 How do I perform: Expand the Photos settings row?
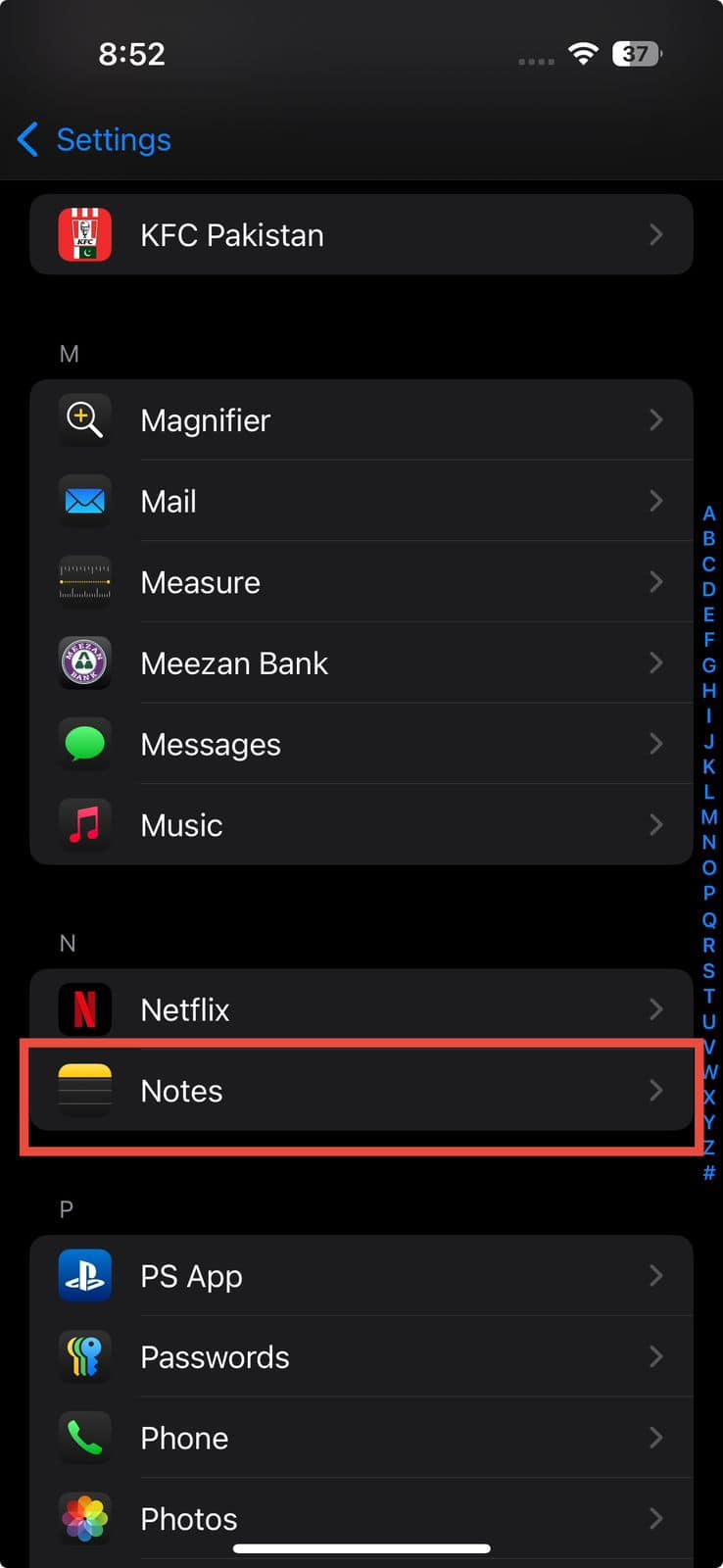361,1518
